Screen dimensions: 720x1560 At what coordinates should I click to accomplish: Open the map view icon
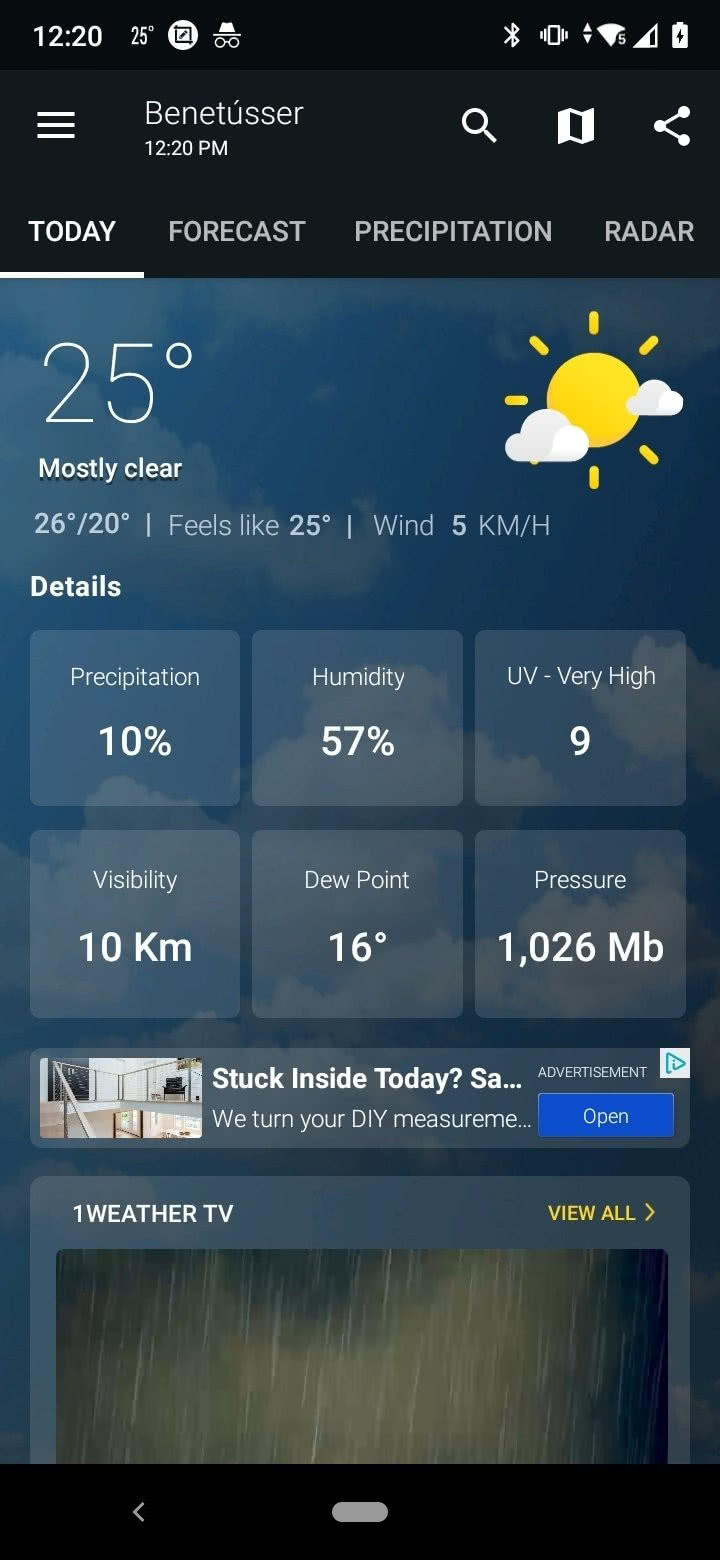[575, 126]
